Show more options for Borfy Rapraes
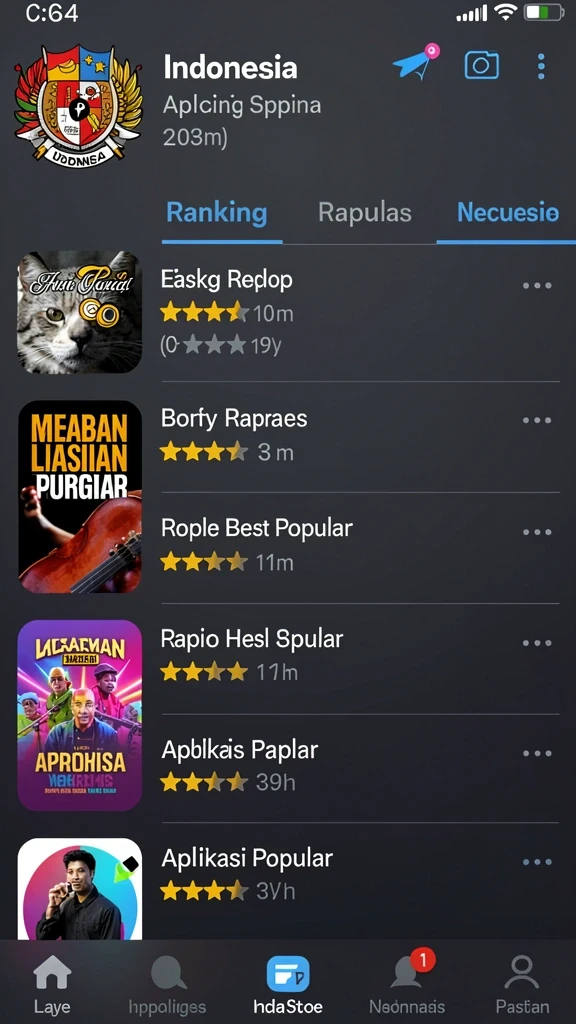The image size is (576, 1024). [537, 420]
